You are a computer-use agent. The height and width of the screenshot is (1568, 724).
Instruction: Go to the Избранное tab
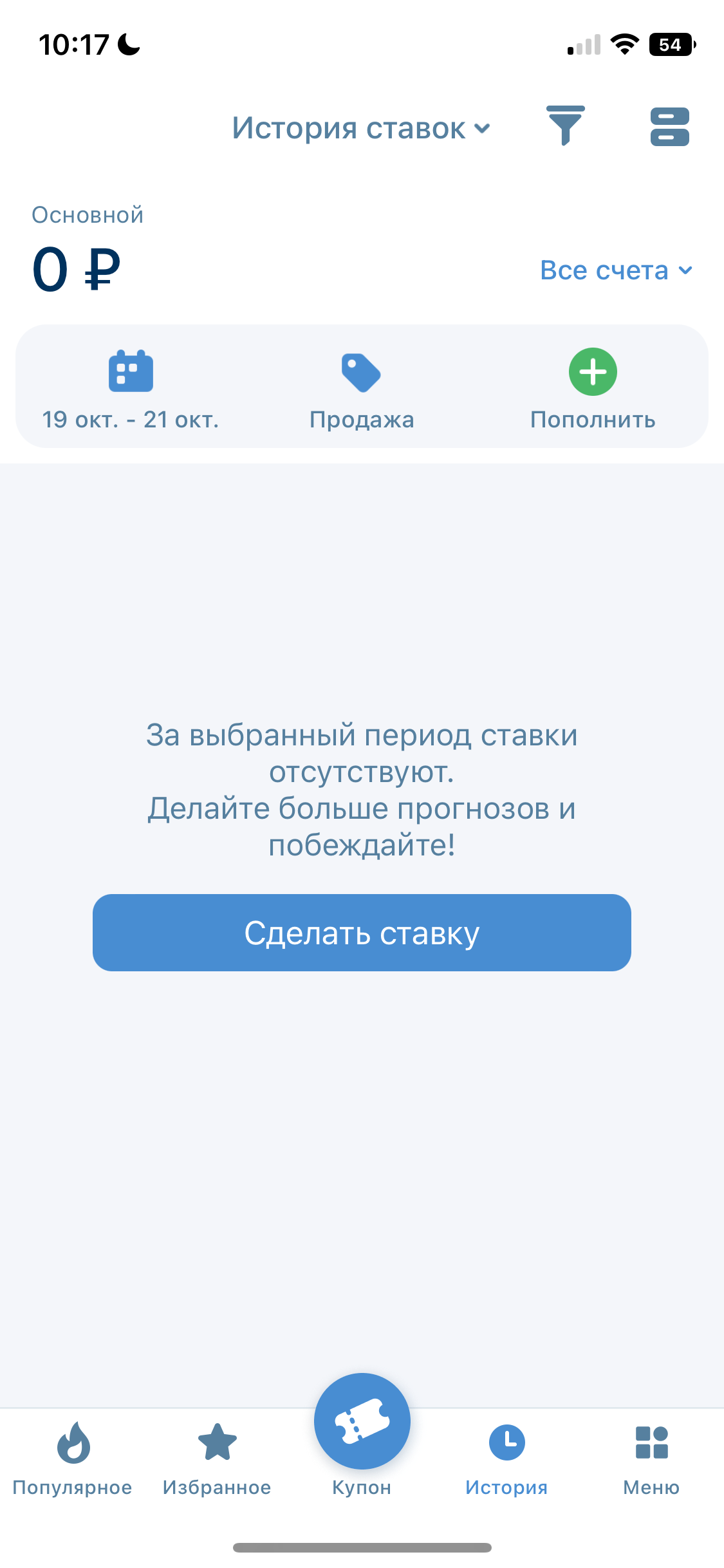[x=217, y=1459]
